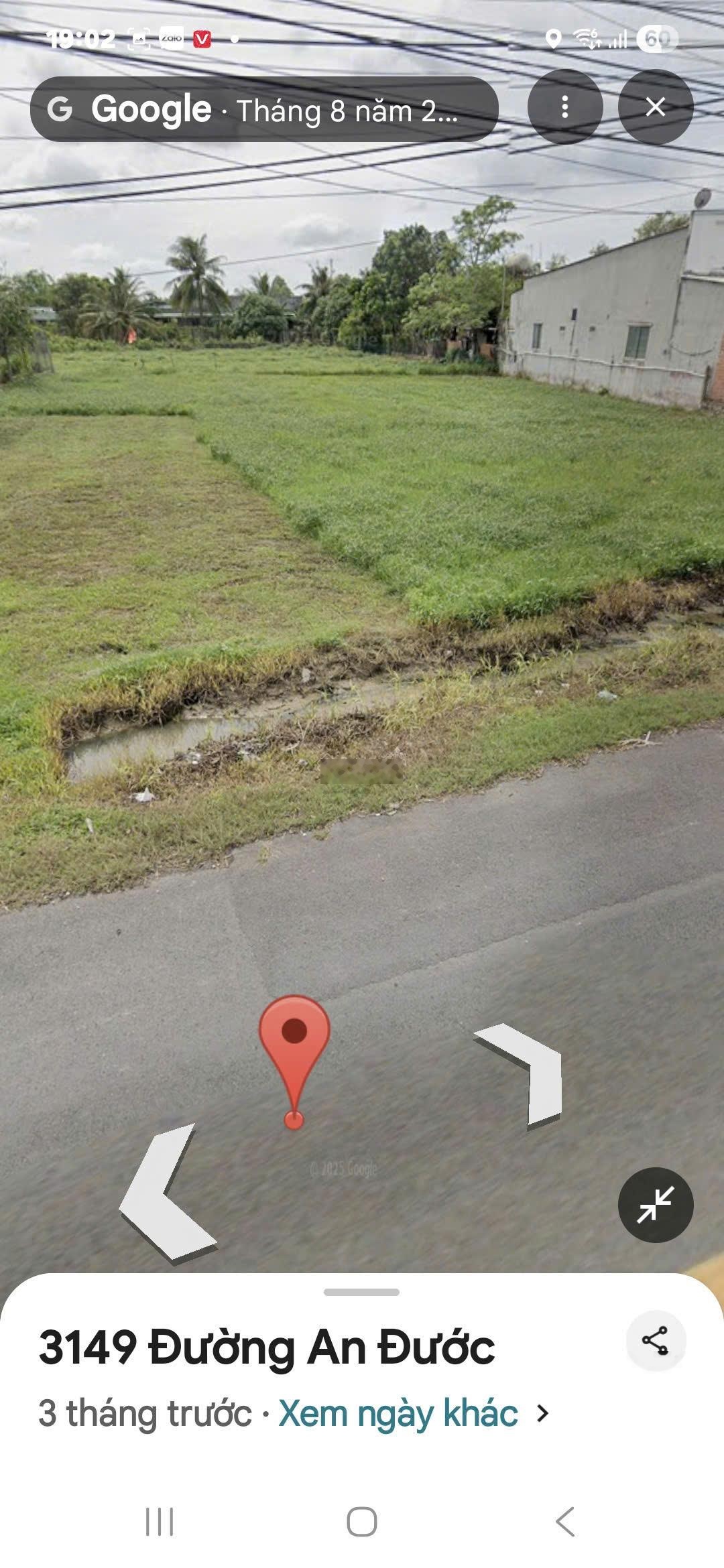
Task: Tap the Google Tháng 8 date chip
Action: (263, 109)
